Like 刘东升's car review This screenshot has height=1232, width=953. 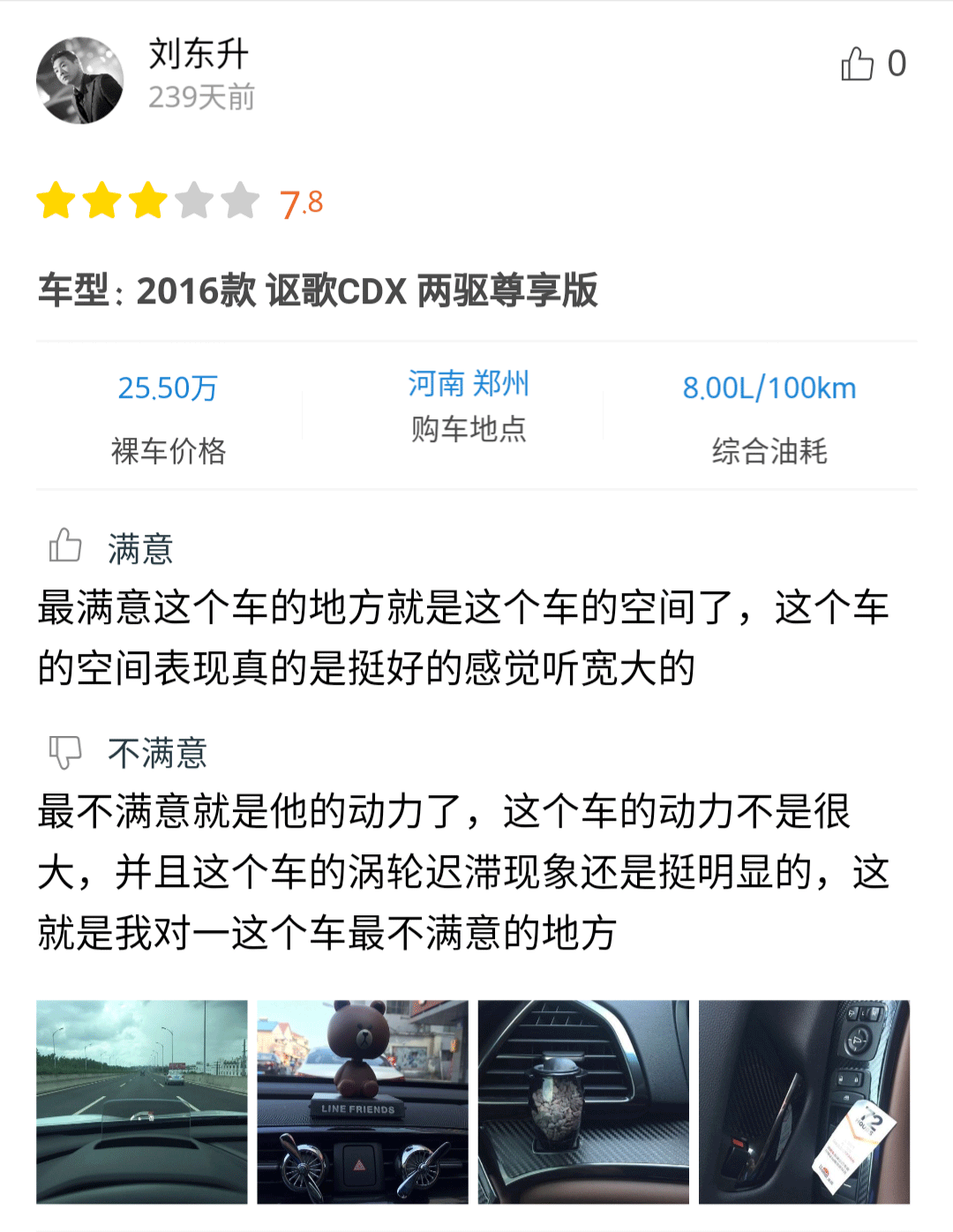pos(857,64)
